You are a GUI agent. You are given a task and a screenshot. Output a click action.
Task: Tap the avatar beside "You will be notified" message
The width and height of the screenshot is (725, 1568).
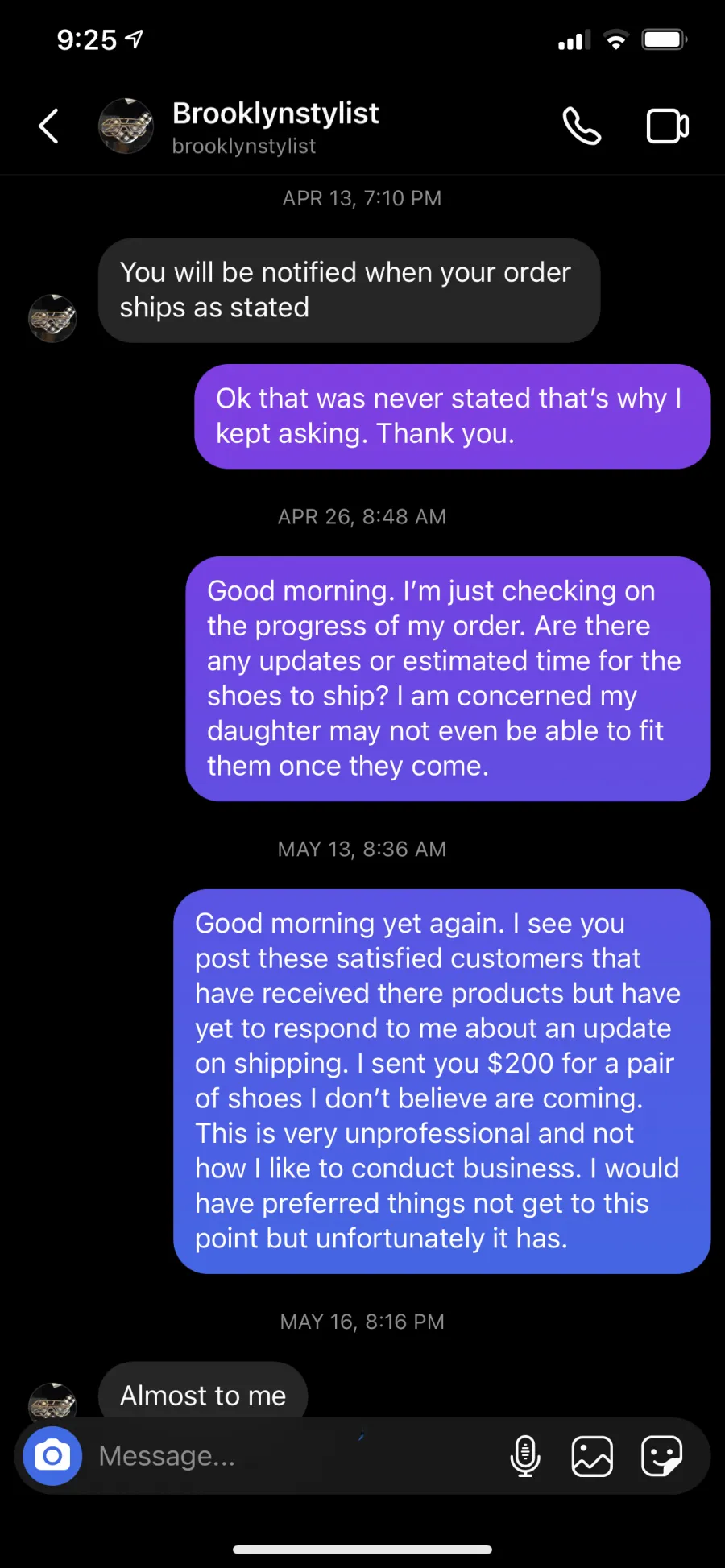coord(53,318)
